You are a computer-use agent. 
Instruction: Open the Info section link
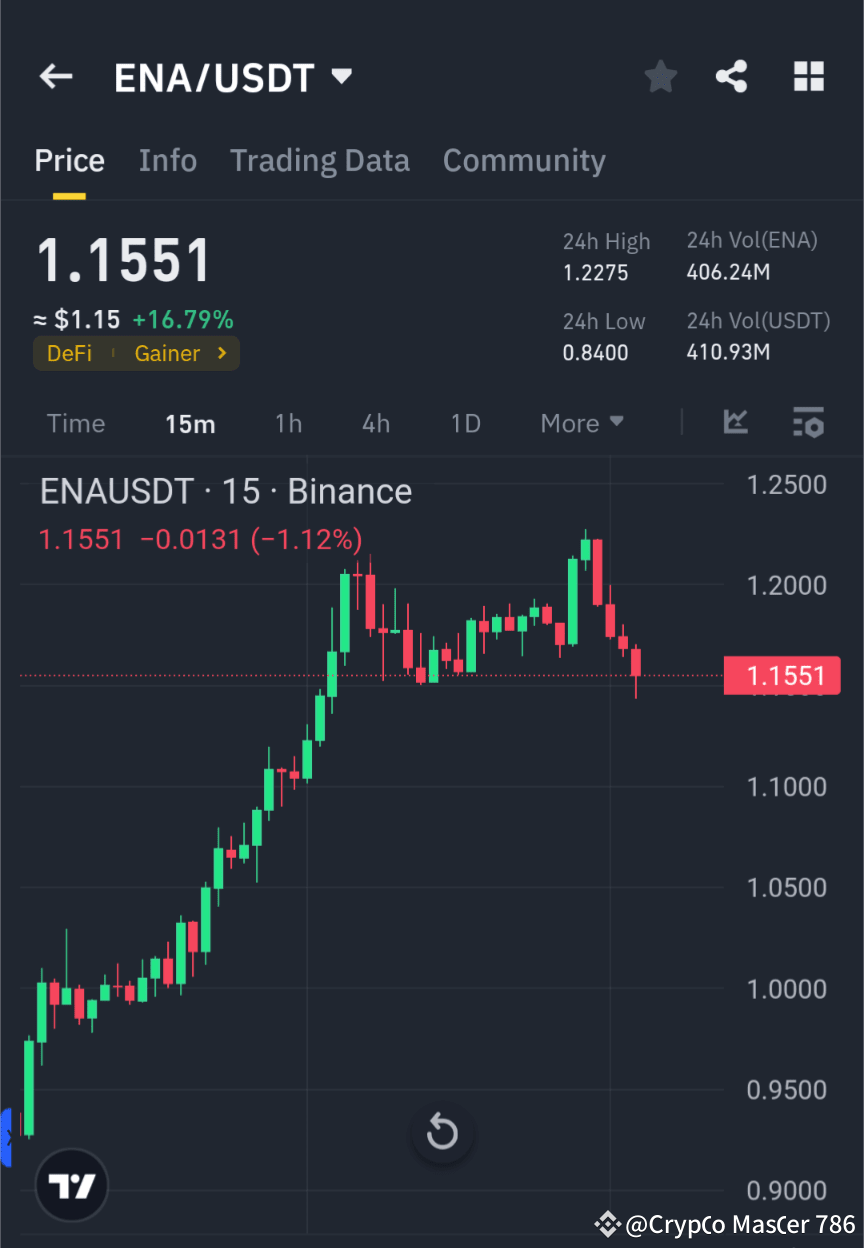click(x=167, y=160)
